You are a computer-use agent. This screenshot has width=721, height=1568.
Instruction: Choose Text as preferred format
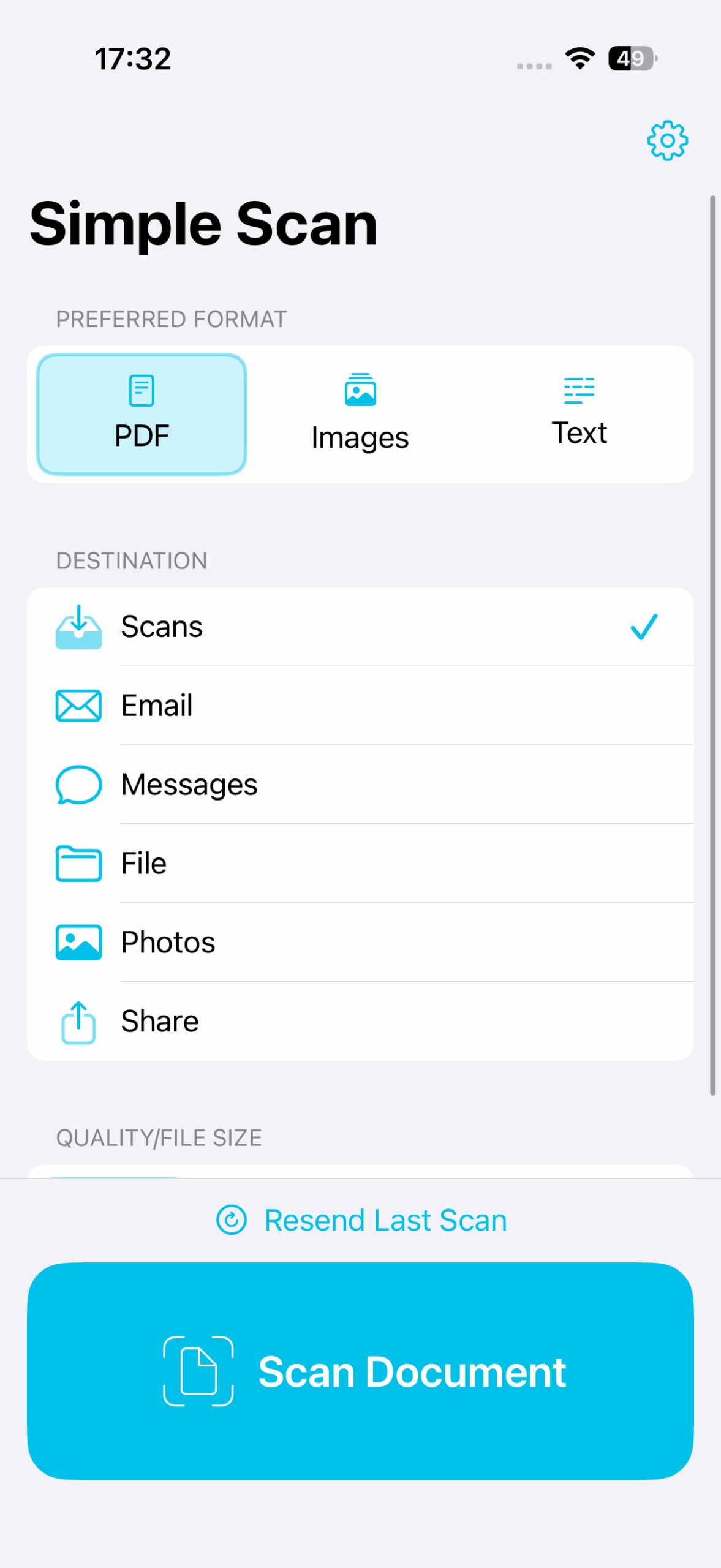[x=579, y=414]
